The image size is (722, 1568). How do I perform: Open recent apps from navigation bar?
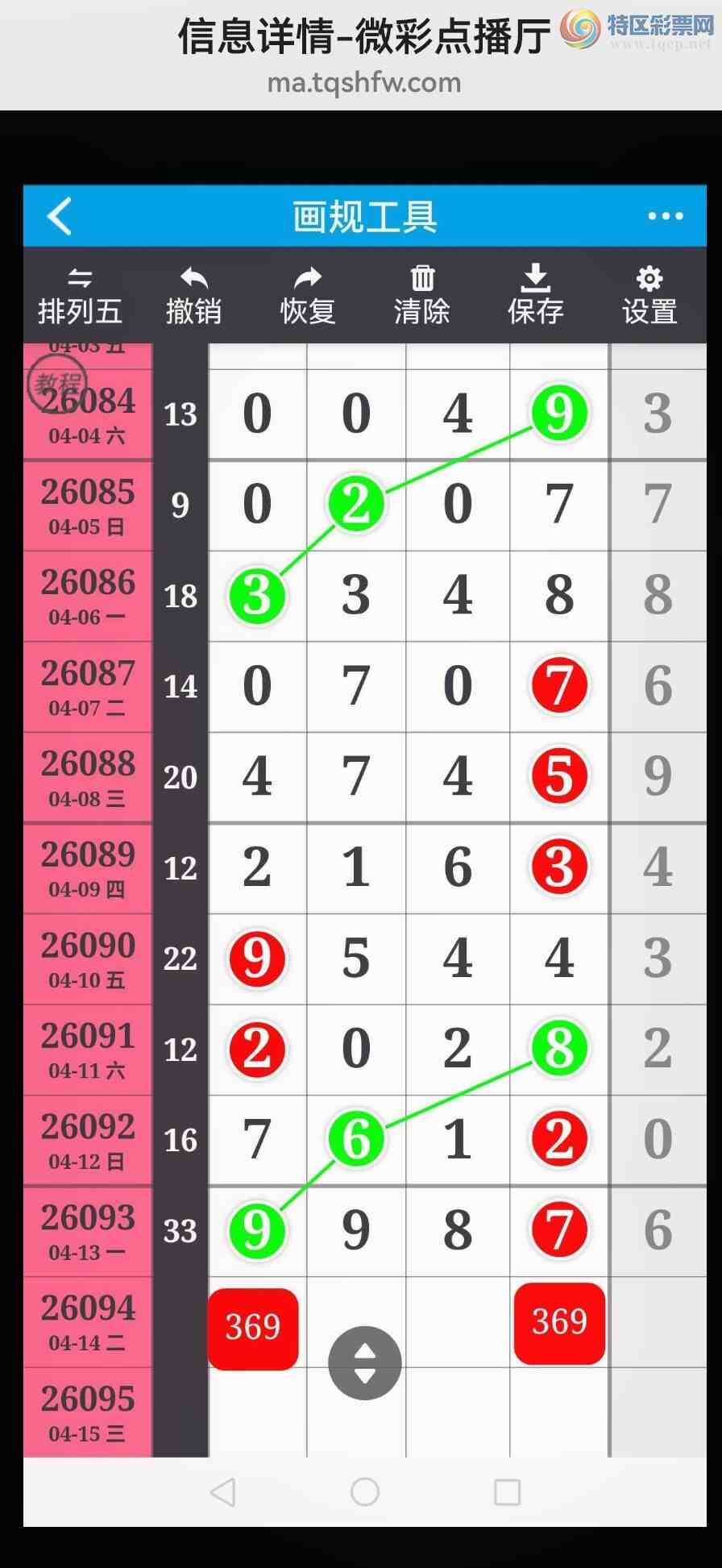(507, 1491)
